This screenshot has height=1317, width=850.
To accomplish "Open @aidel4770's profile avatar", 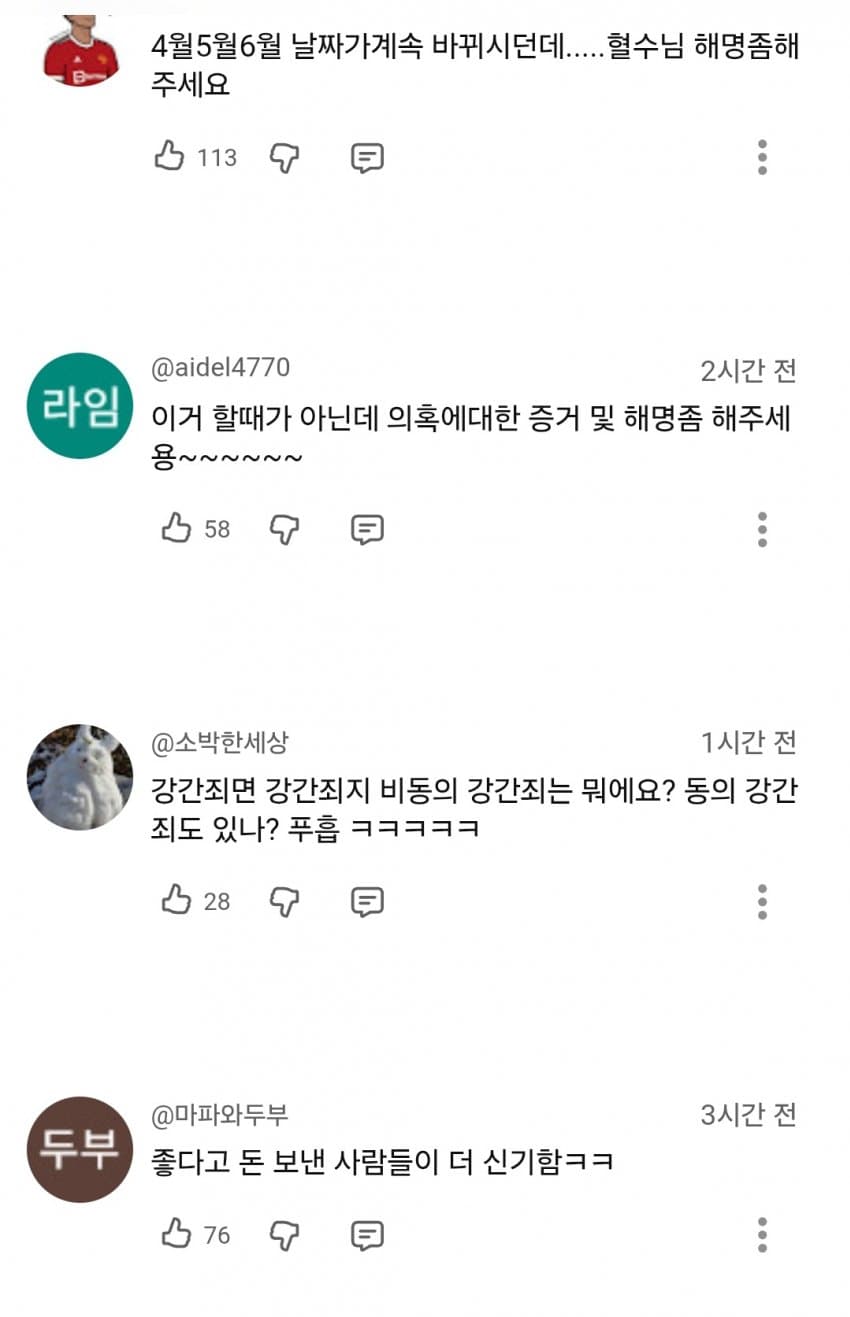I will (x=79, y=405).
